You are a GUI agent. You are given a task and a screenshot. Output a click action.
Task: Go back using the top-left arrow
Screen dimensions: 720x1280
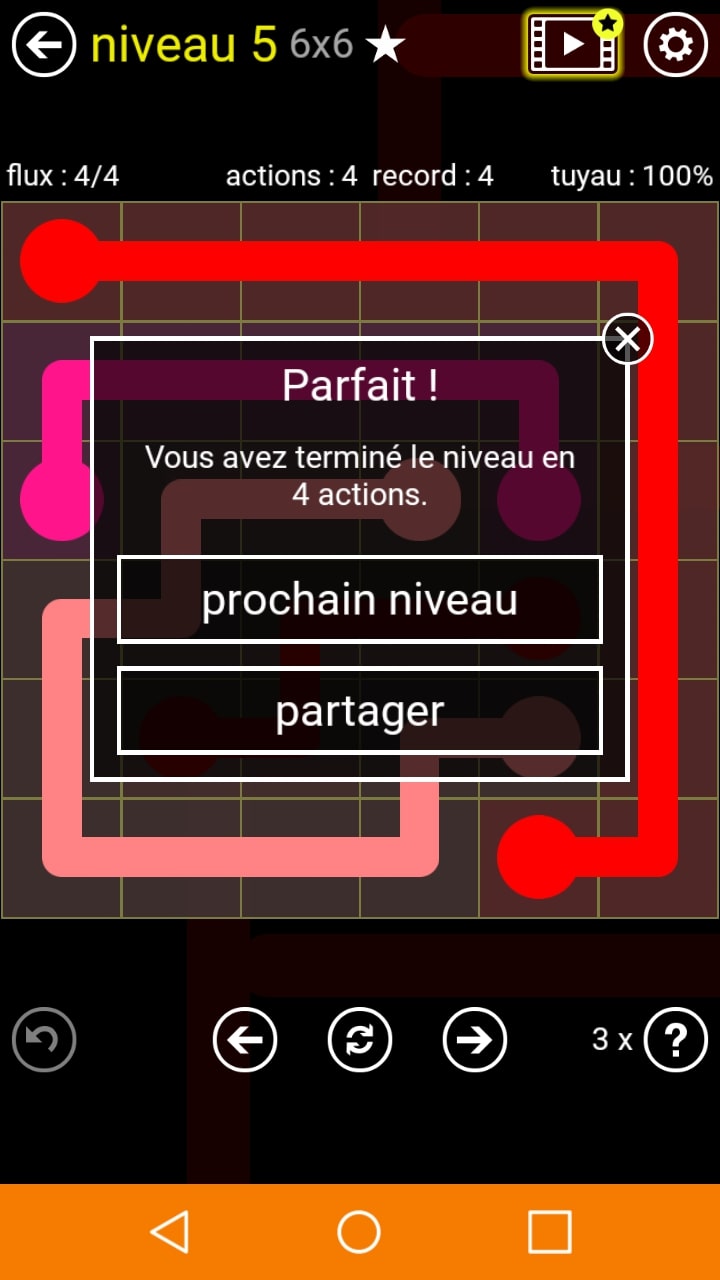[44, 45]
